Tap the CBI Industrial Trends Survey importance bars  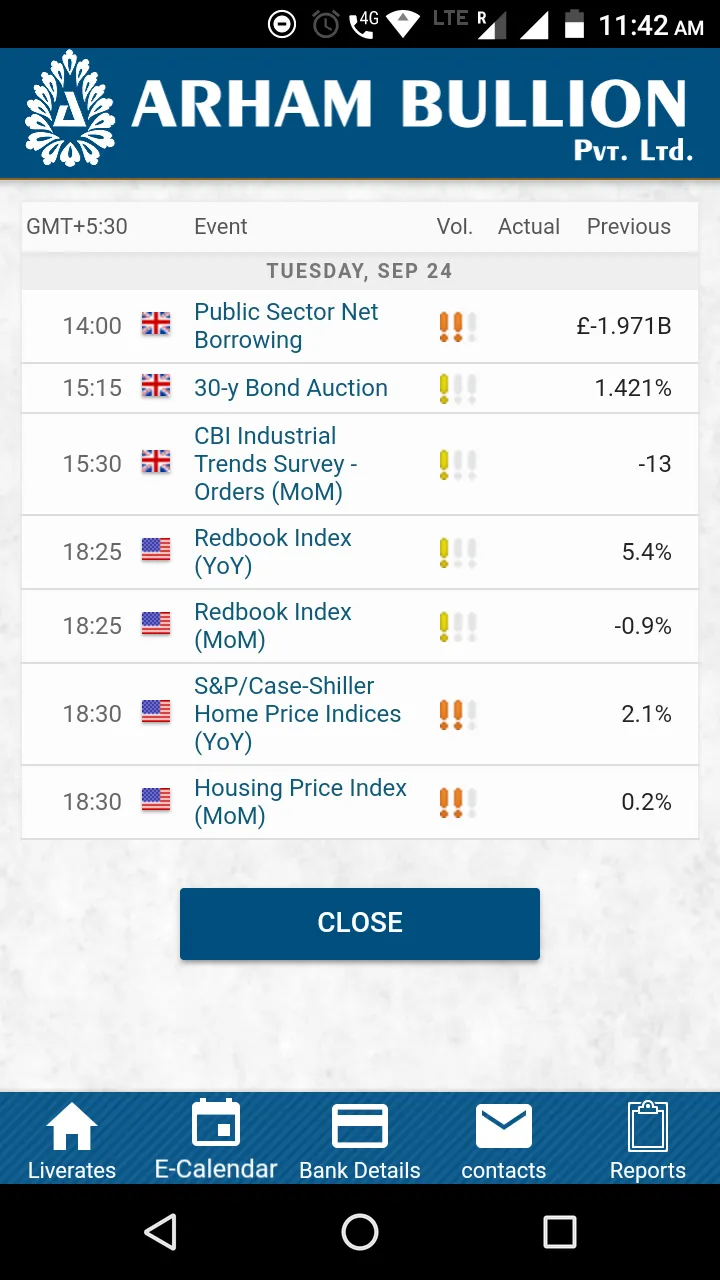point(457,463)
